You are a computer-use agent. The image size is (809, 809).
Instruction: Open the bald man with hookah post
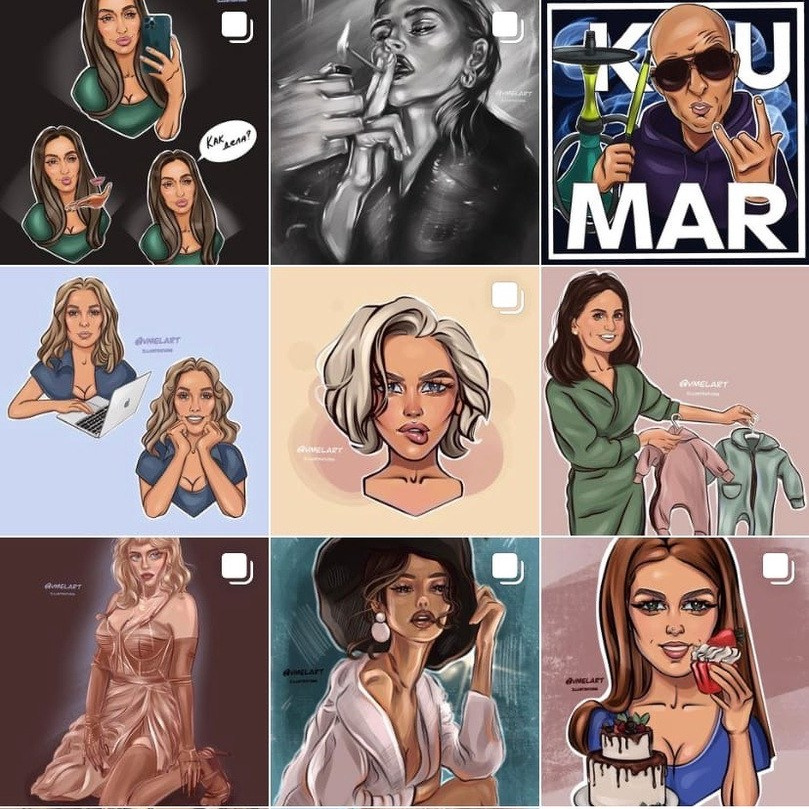coord(675,131)
